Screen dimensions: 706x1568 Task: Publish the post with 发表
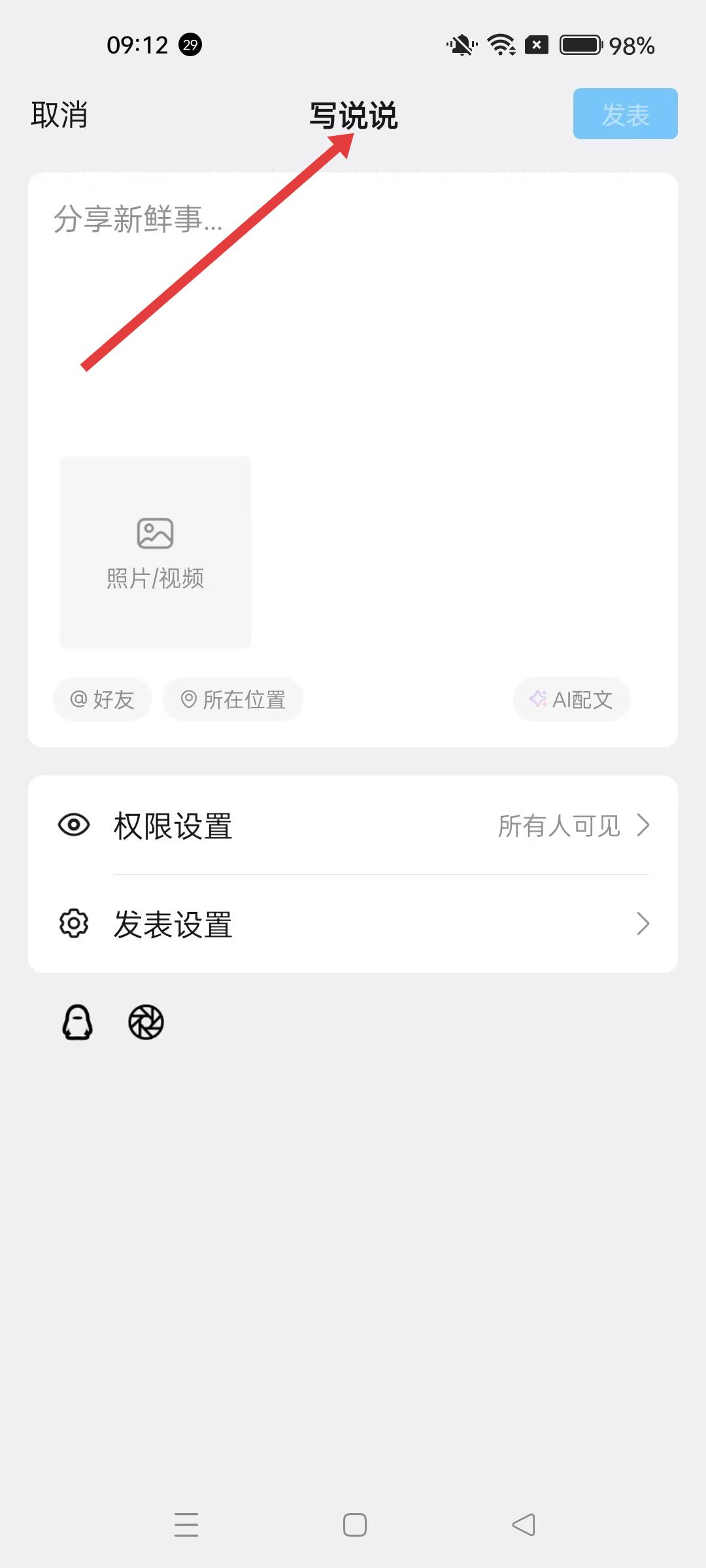pyautogui.click(x=625, y=114)
